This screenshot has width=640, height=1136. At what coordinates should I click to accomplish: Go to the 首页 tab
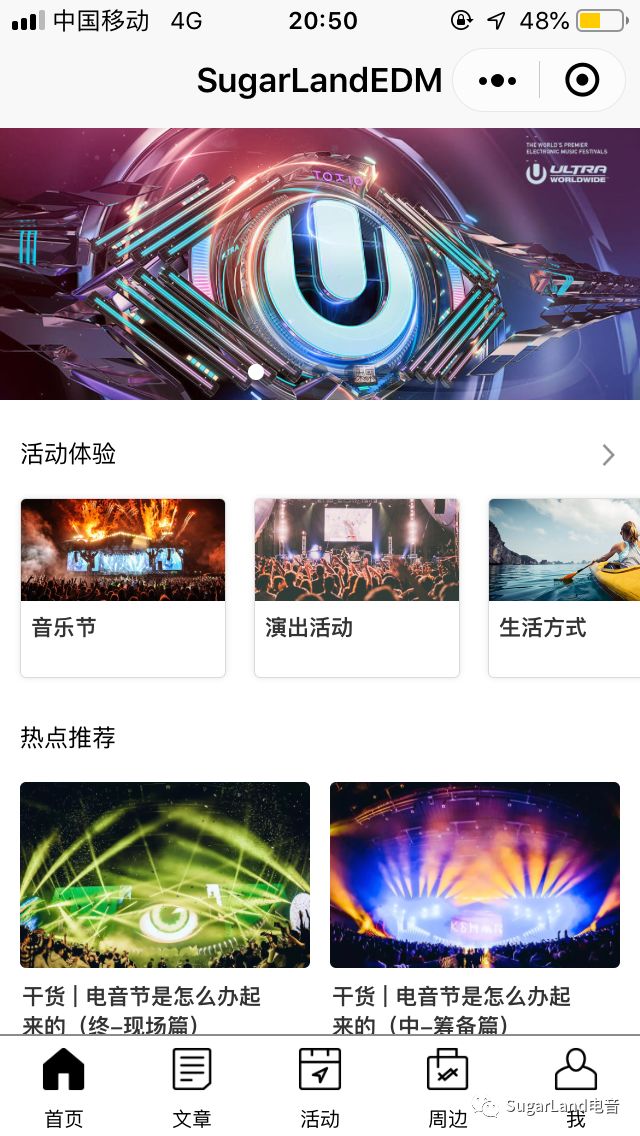click(x=64, y=1085)
